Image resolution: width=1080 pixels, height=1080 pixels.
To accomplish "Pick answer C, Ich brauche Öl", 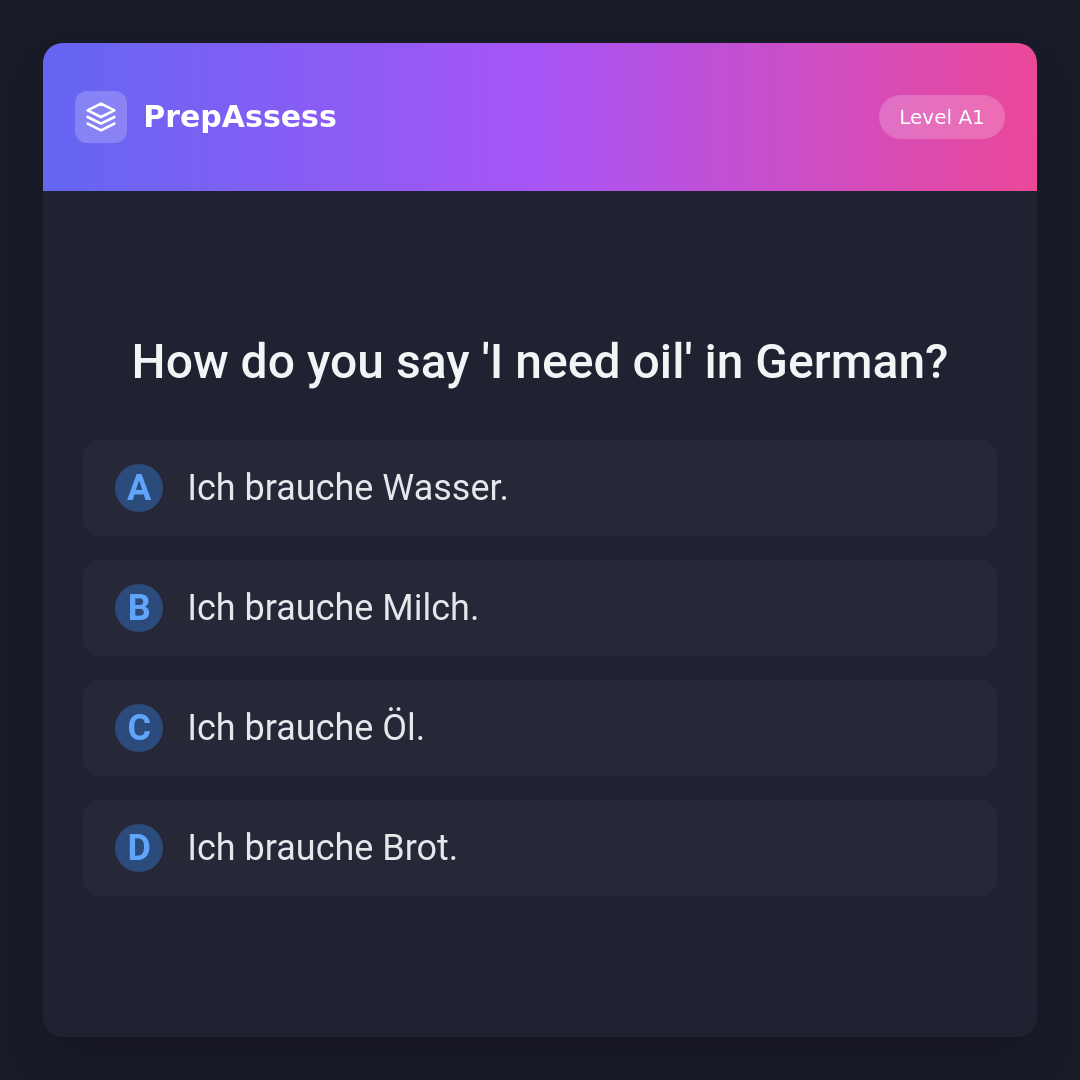I will 540,728.
